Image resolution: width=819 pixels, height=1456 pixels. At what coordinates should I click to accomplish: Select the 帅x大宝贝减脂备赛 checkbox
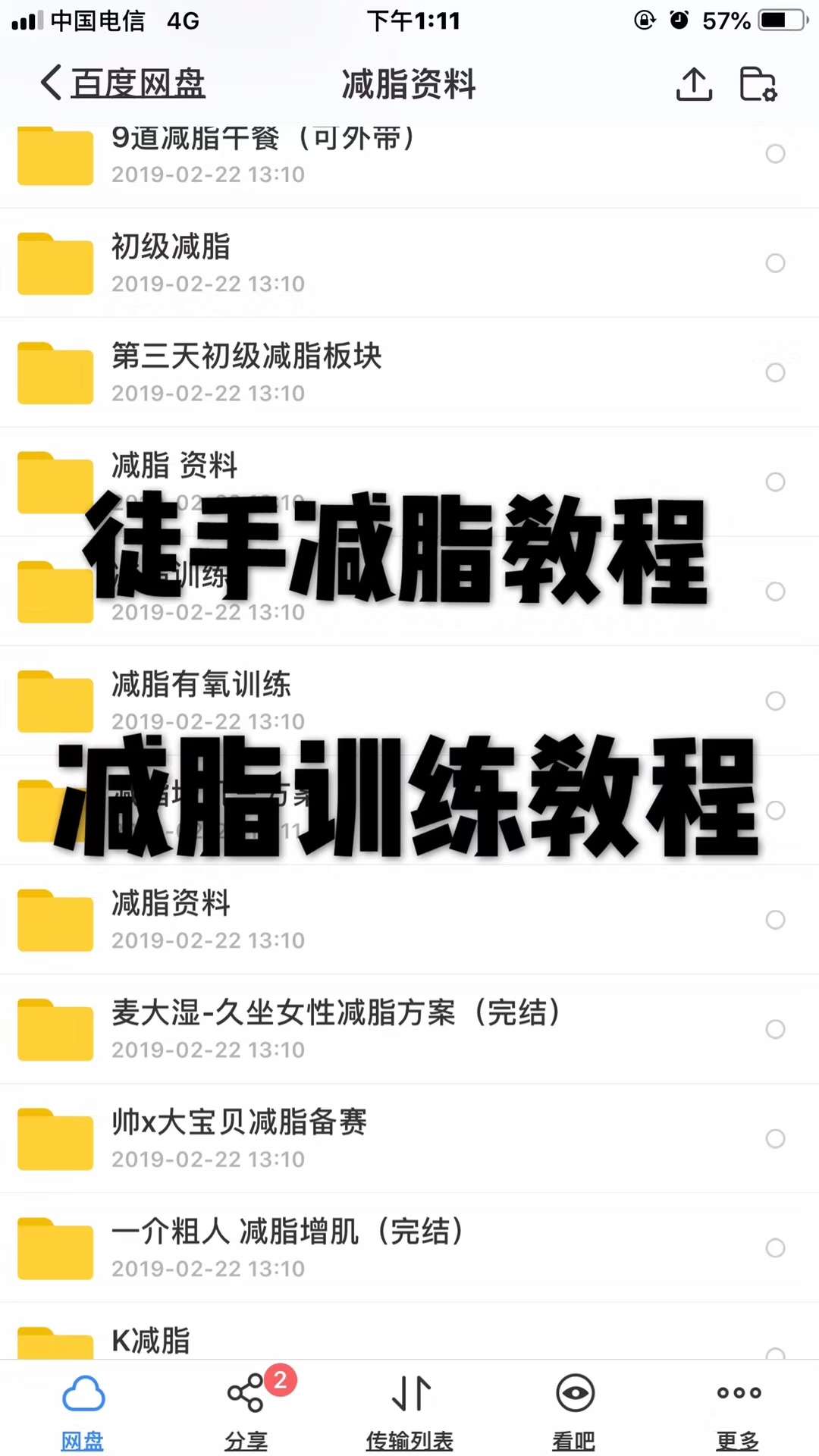775,1138
